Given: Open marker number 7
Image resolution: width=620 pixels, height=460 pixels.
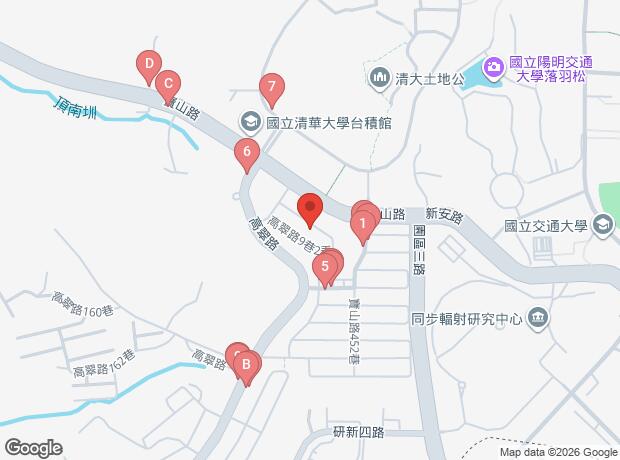Looking at the screenshot, I should (x=272, y=87).
